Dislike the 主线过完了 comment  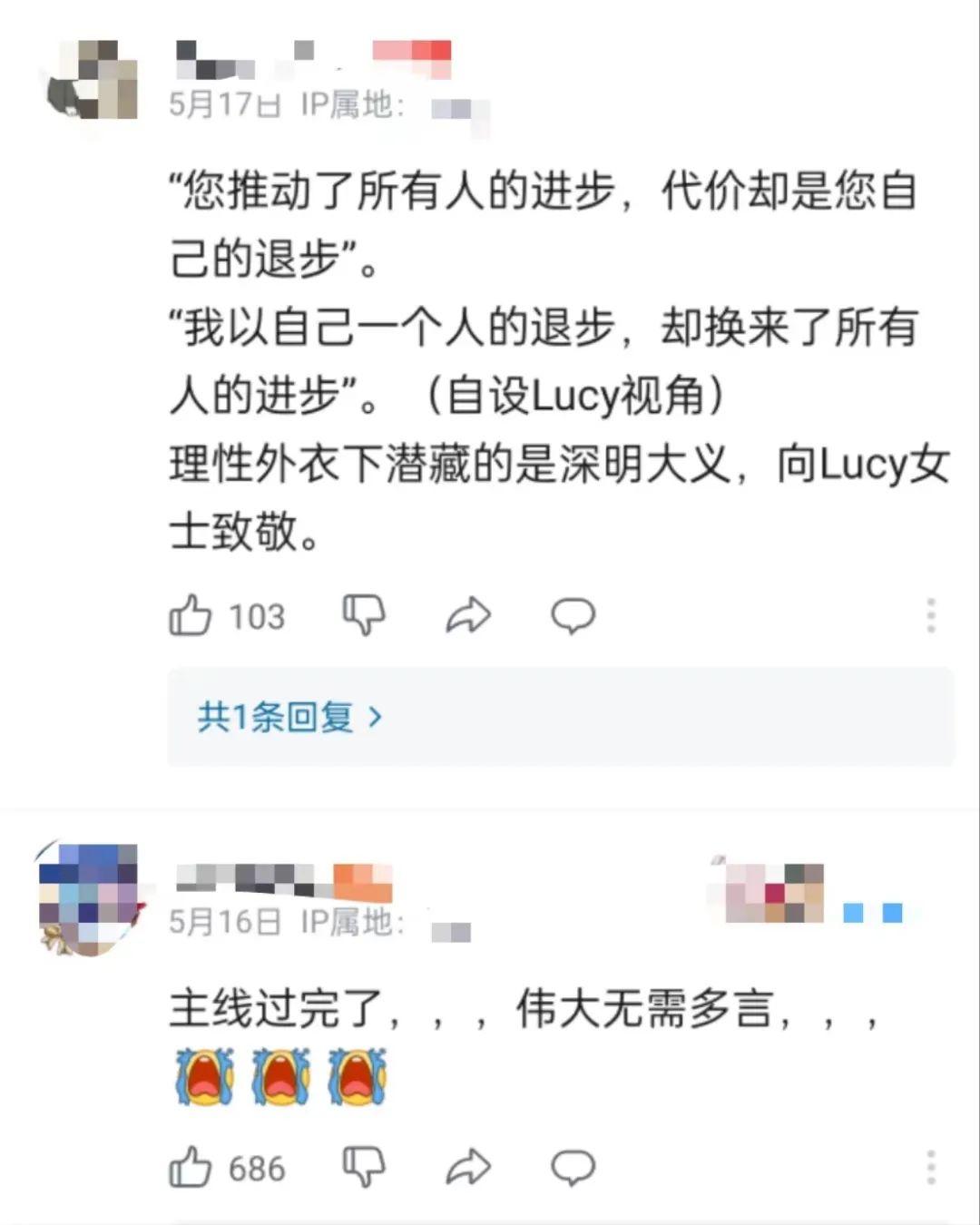click(x=364, y=1167)
